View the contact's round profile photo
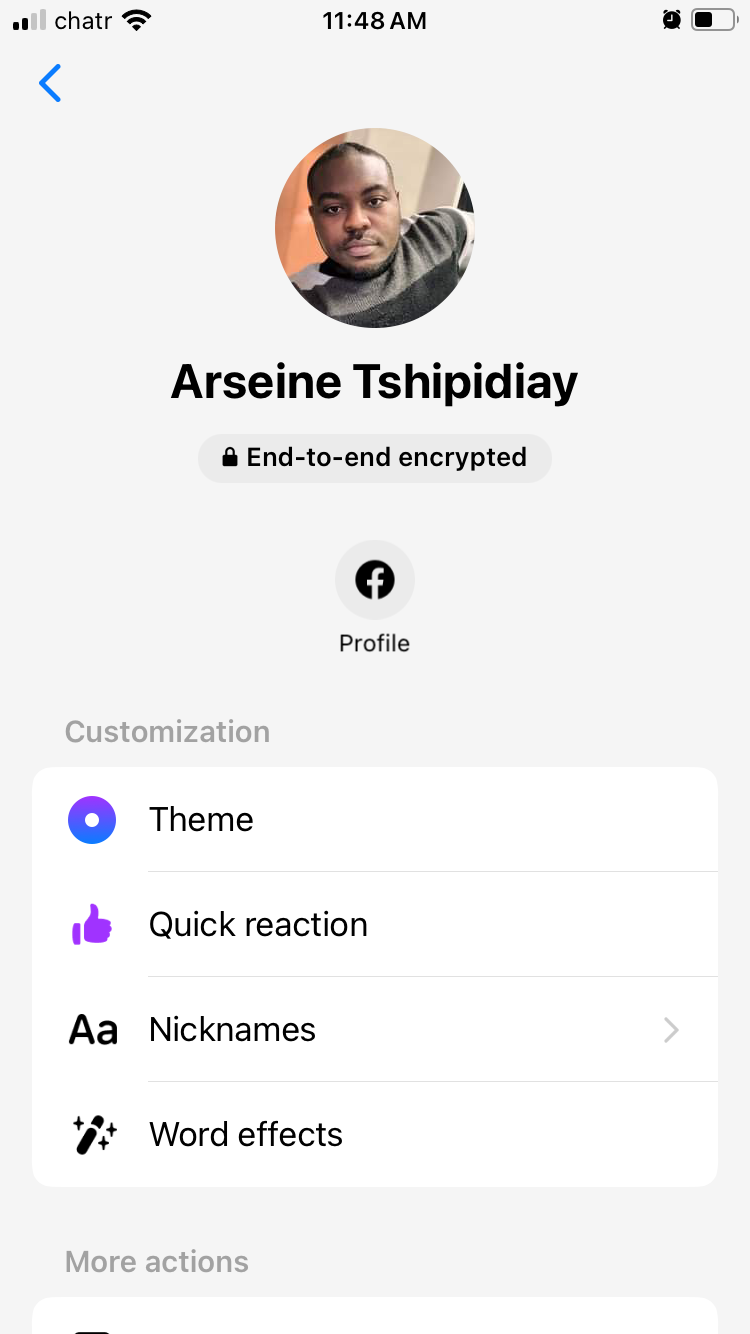Screen dimensions: 750x1334 coord(375,228)
